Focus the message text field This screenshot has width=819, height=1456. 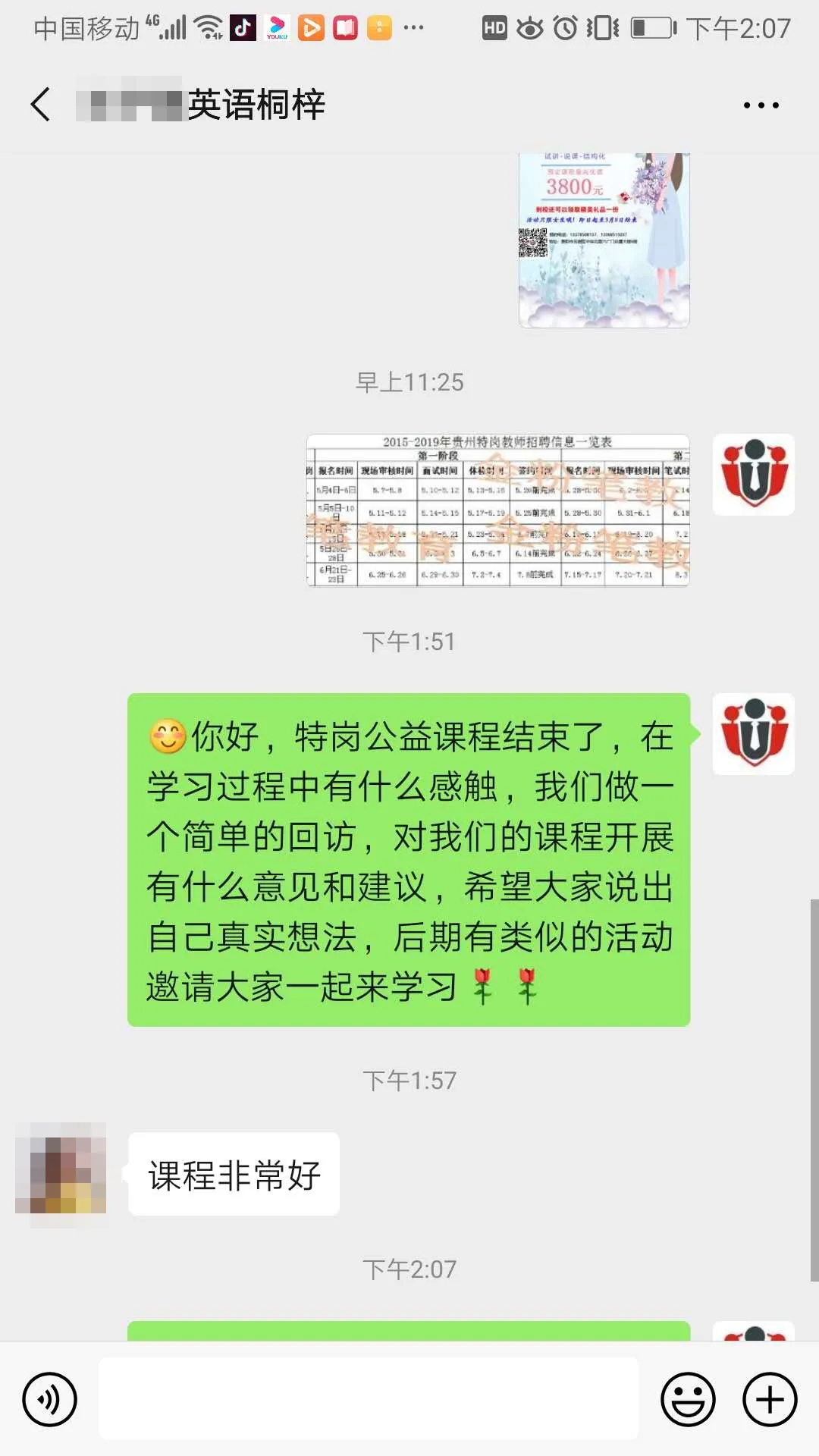pos(369,1399)
